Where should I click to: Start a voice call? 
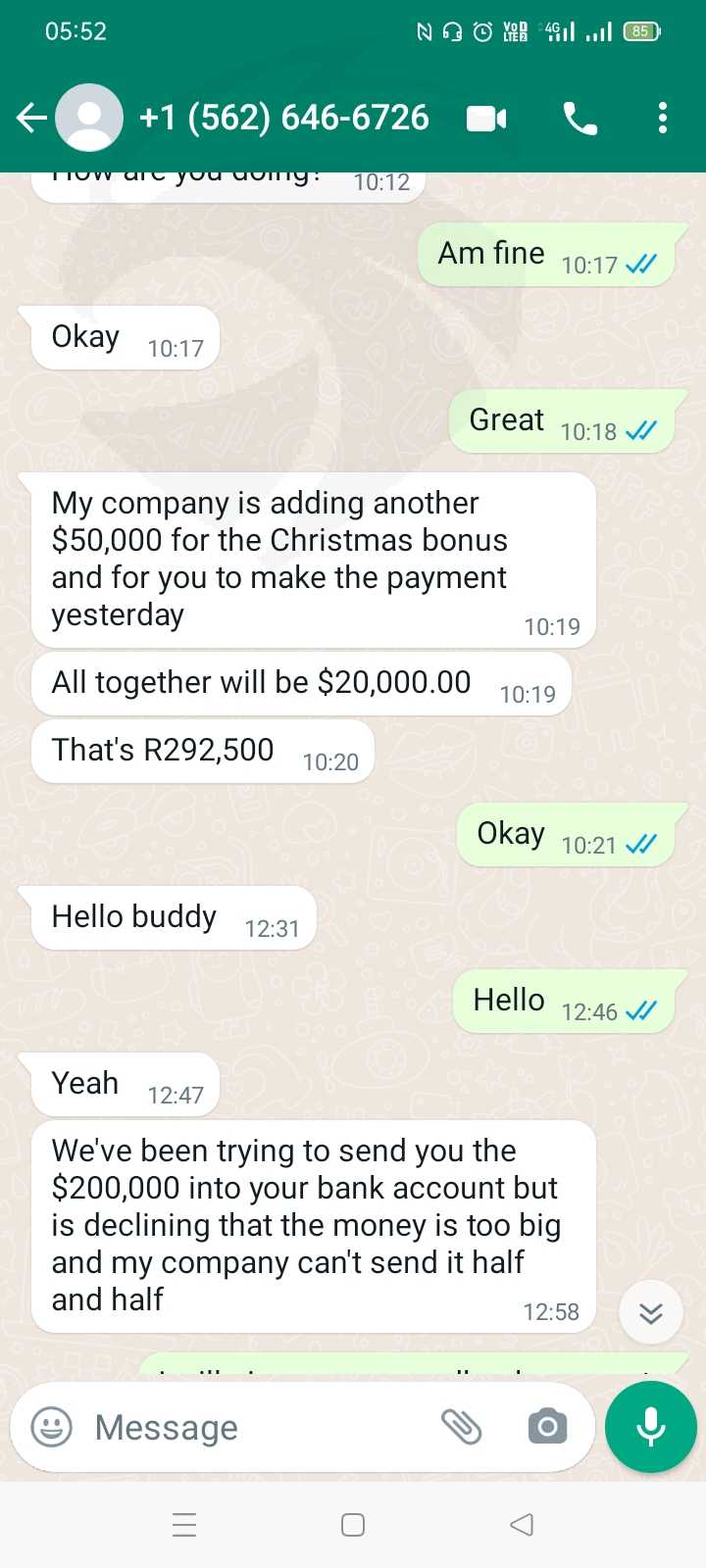[580, 119]
